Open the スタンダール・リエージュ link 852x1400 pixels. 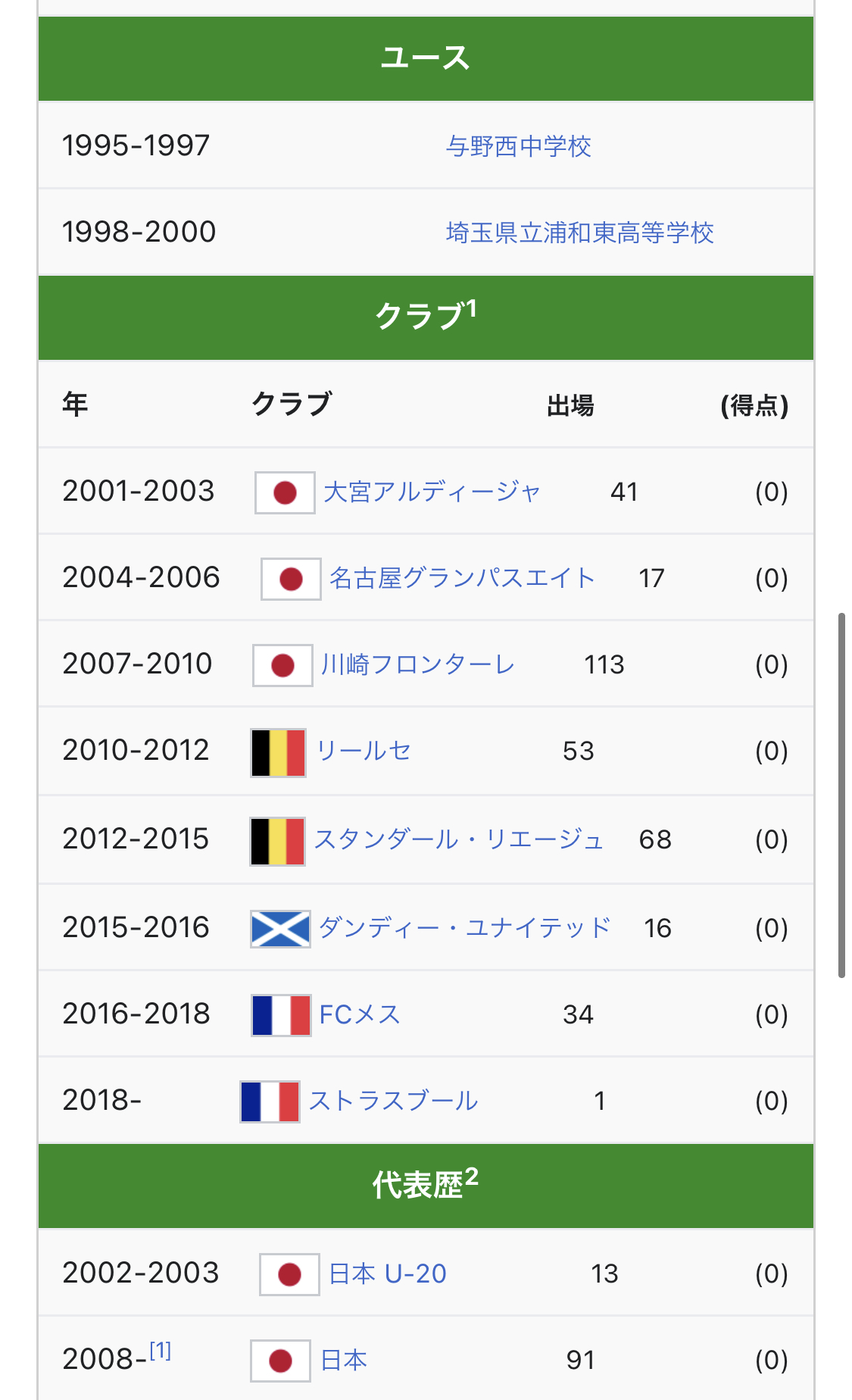[458, 839]
